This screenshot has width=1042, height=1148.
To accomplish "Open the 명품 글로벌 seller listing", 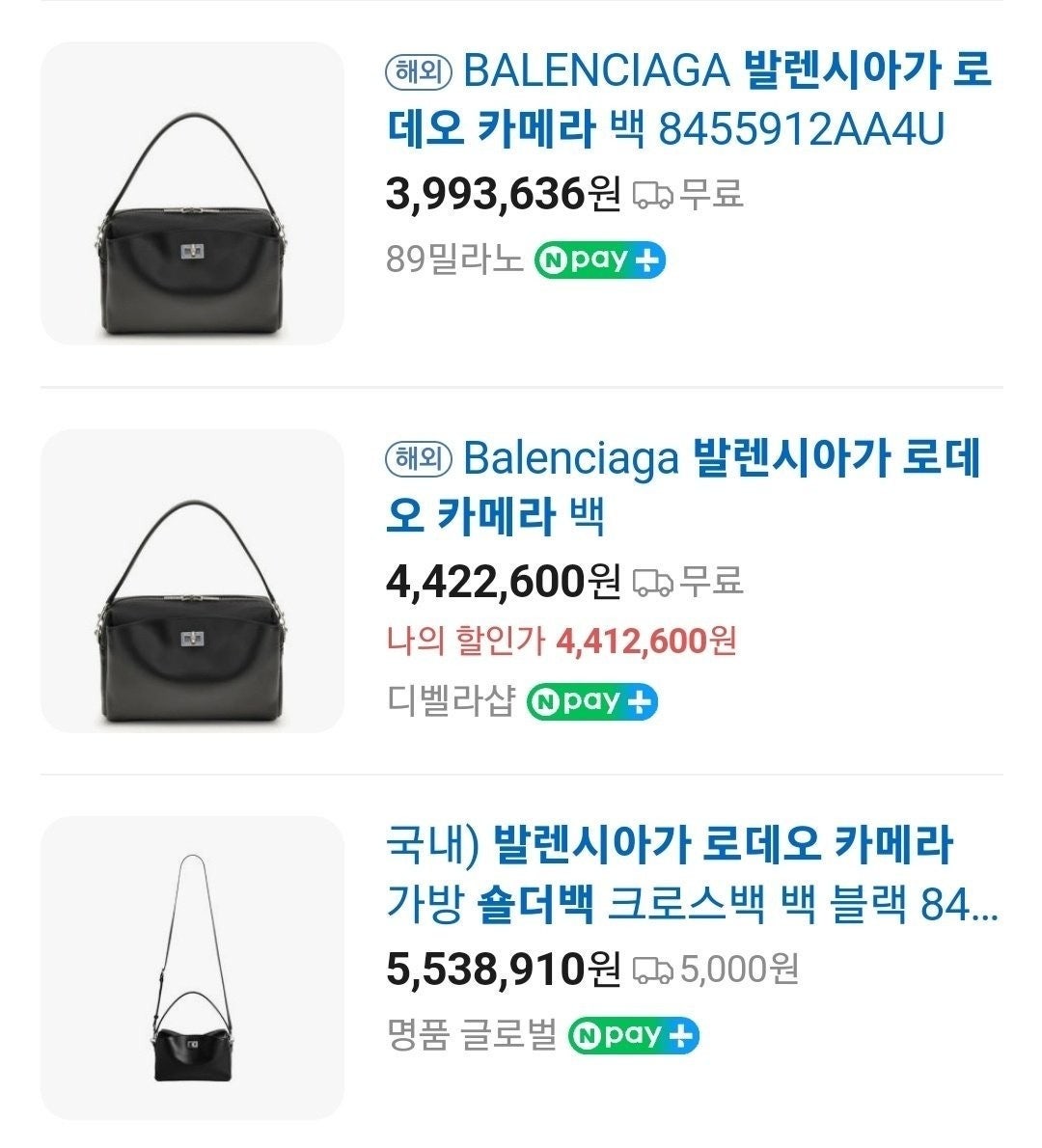I will 471,1035.
